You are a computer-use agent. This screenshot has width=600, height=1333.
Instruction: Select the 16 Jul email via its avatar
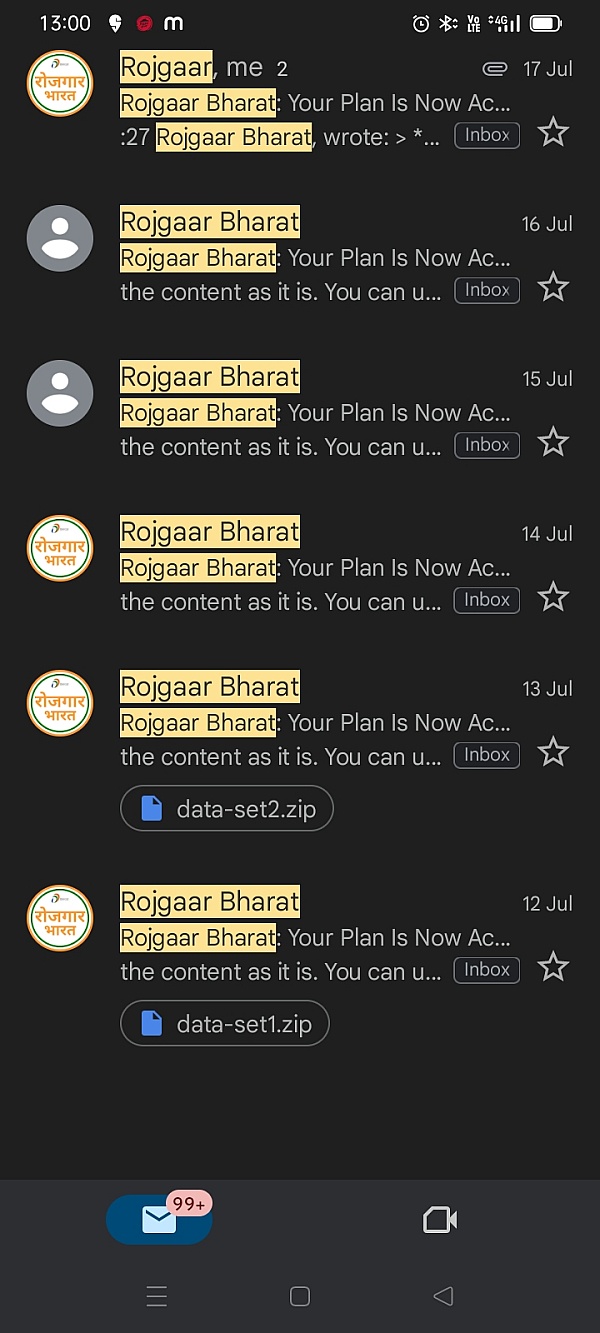tap(60, 239)
